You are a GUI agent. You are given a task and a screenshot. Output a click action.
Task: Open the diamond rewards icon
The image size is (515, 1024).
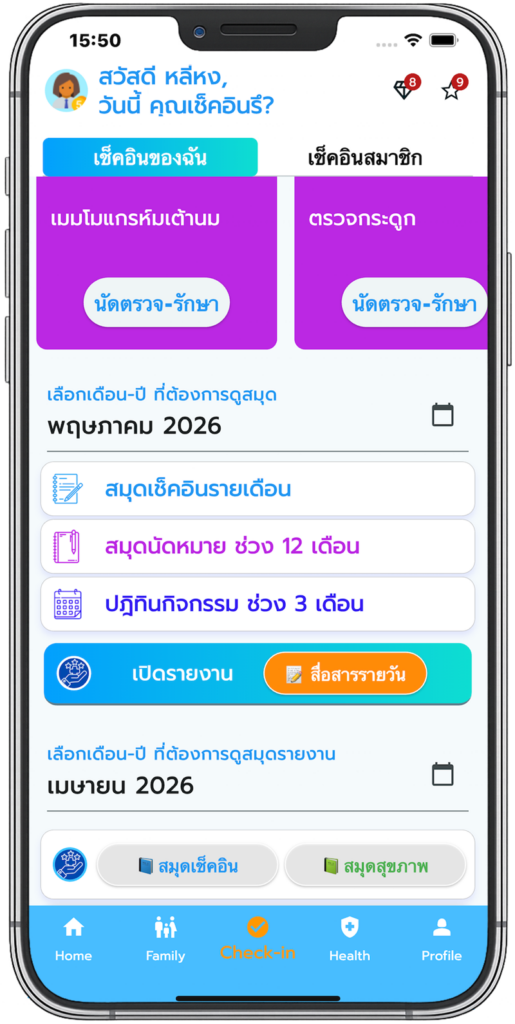(x=404, y=89)
